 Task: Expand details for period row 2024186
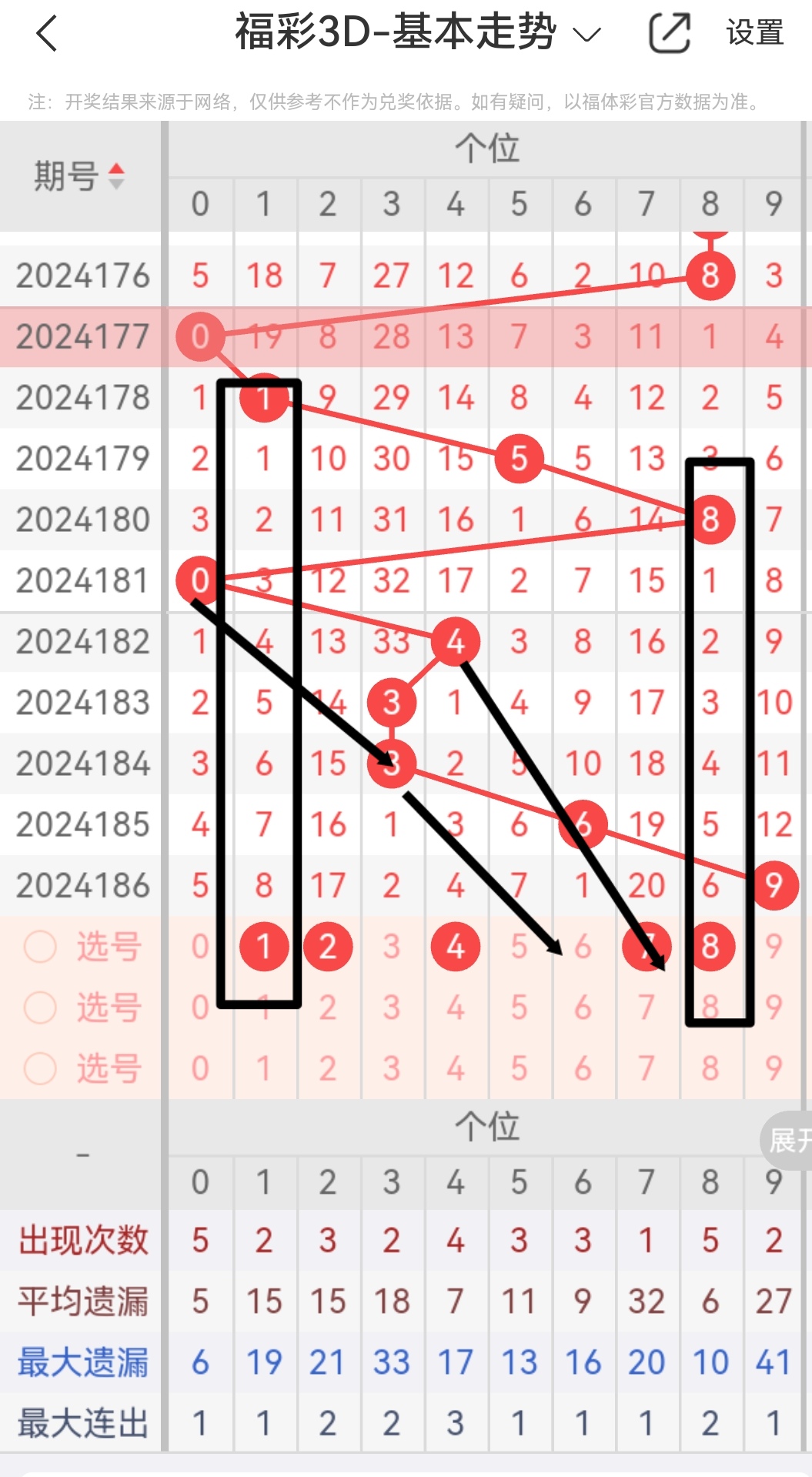pyautogui.click(x=83, y=885)
